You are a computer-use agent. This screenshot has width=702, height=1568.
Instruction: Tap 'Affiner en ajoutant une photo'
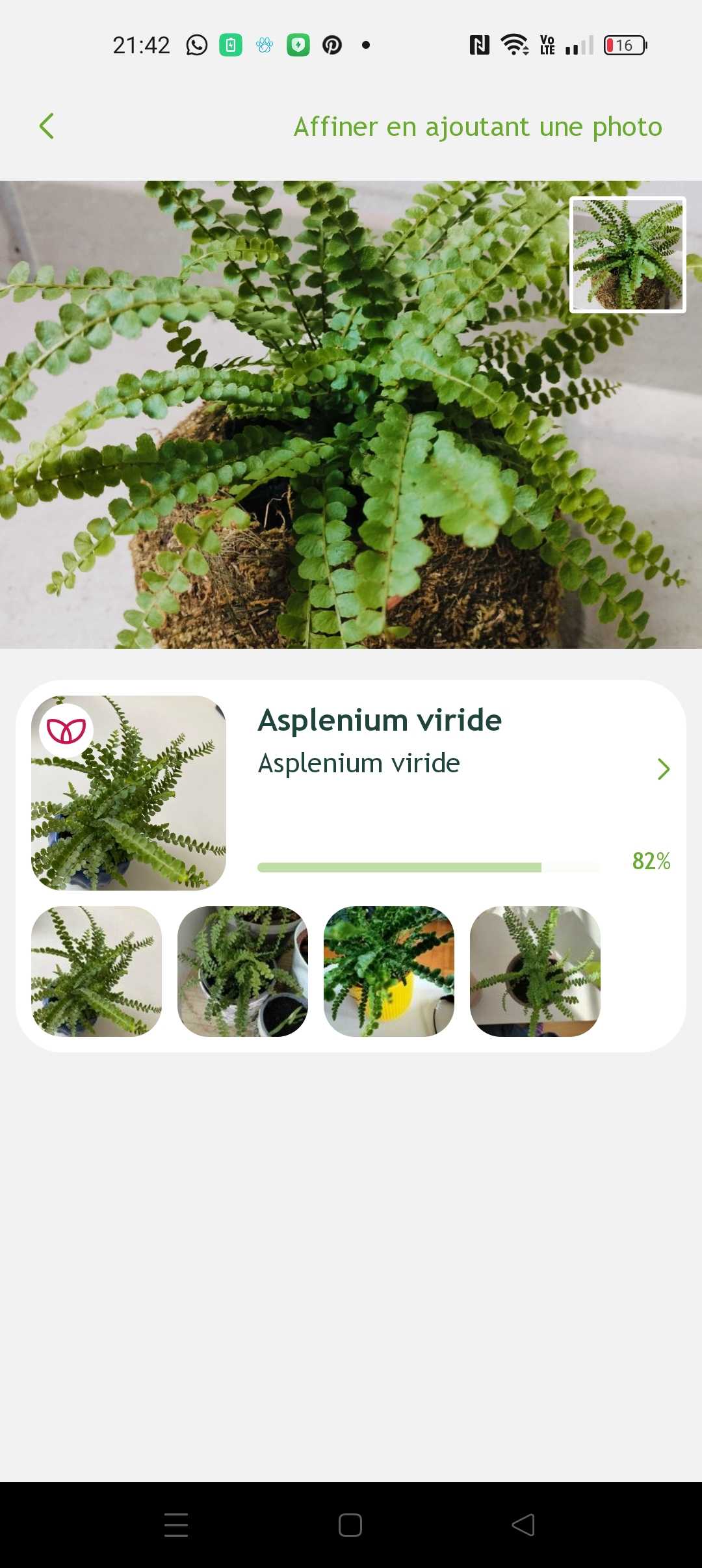478,127
